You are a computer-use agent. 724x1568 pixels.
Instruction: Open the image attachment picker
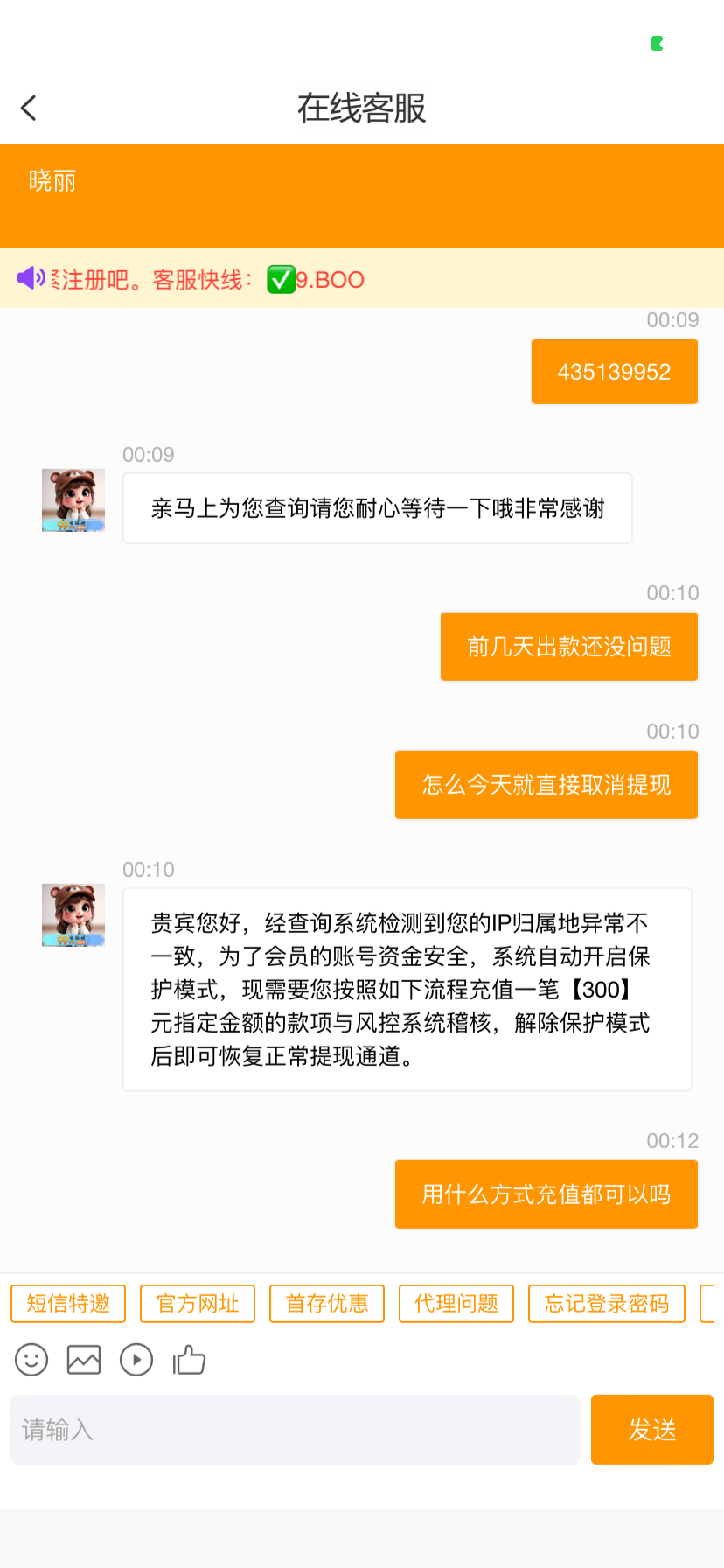pos(83,1360)
